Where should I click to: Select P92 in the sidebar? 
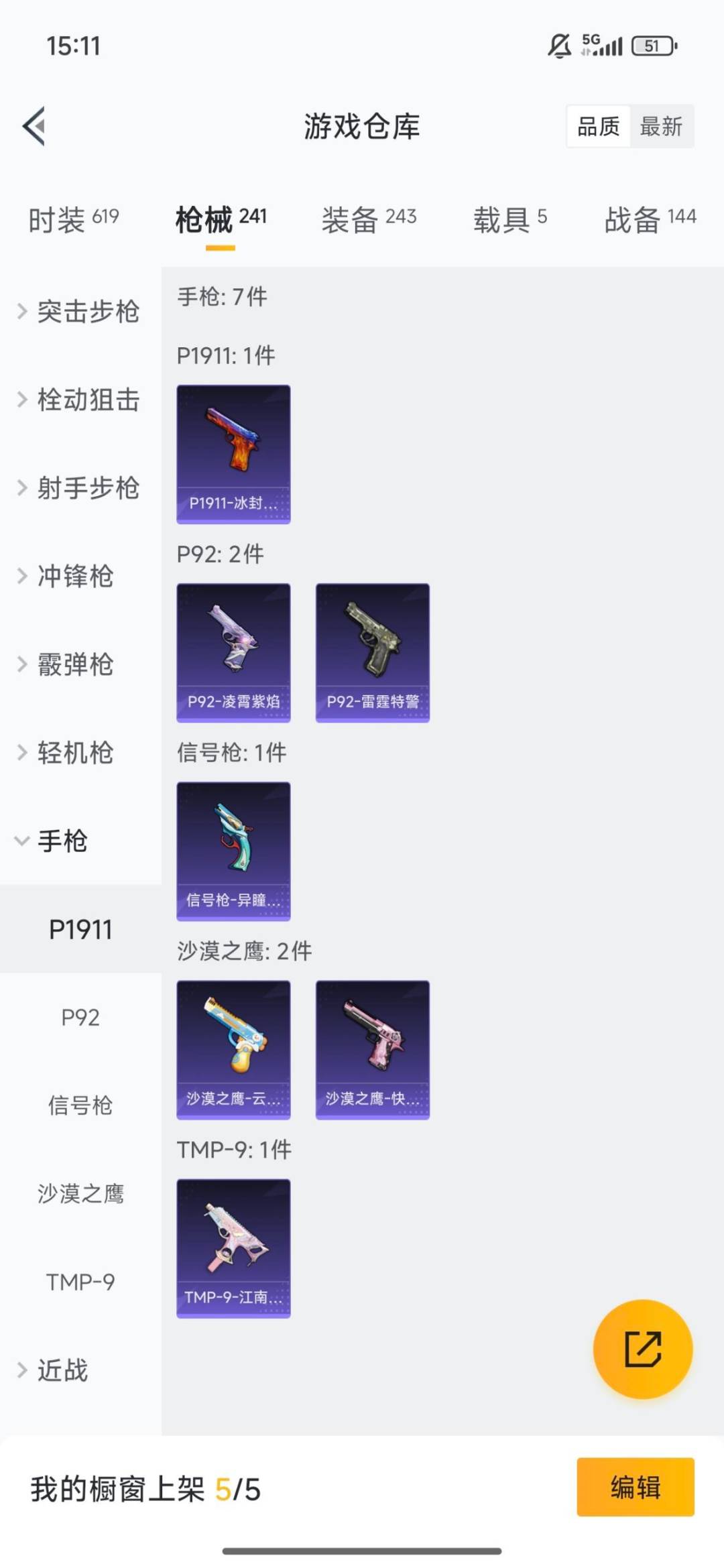click(80, 1018)
